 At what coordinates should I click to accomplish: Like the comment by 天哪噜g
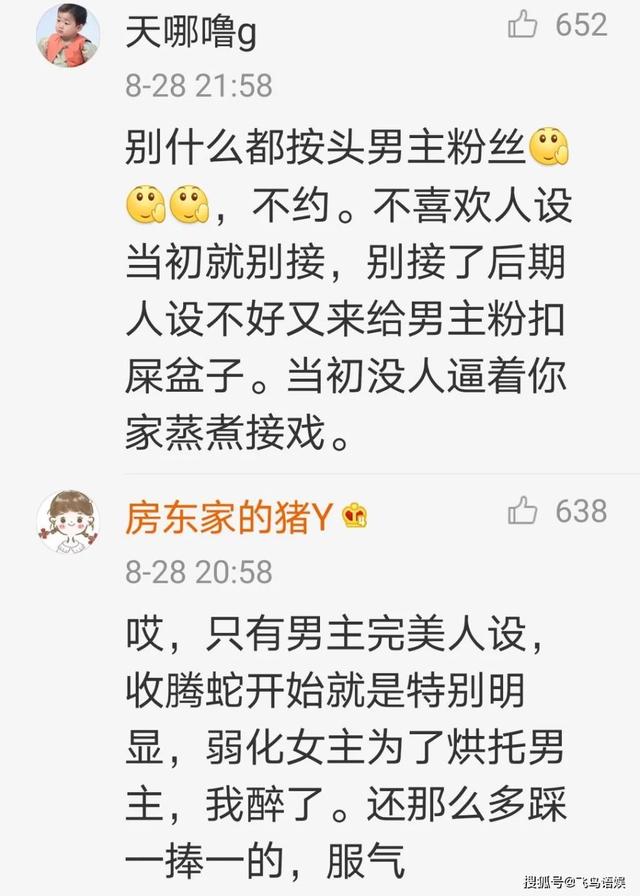point(523,25)
